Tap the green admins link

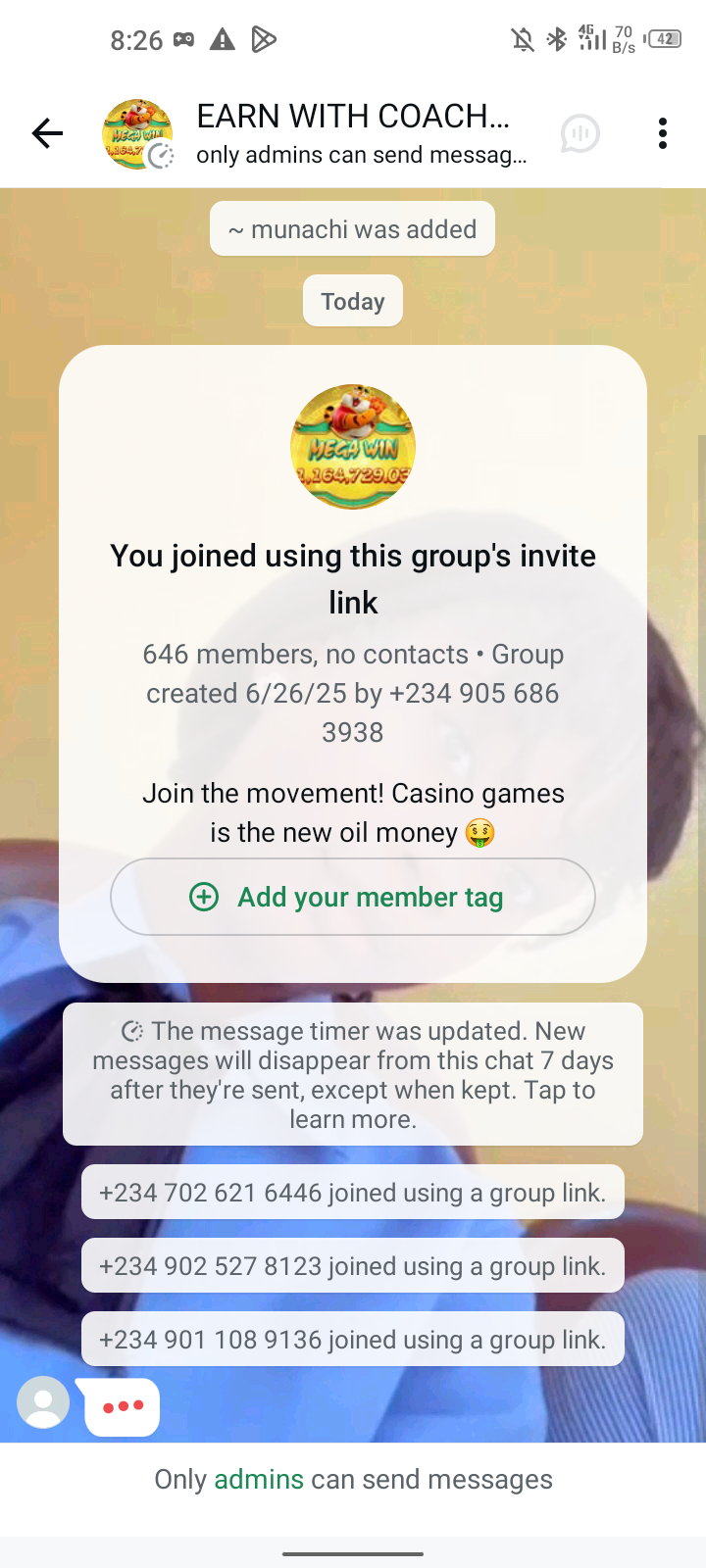coord(259,1479)
